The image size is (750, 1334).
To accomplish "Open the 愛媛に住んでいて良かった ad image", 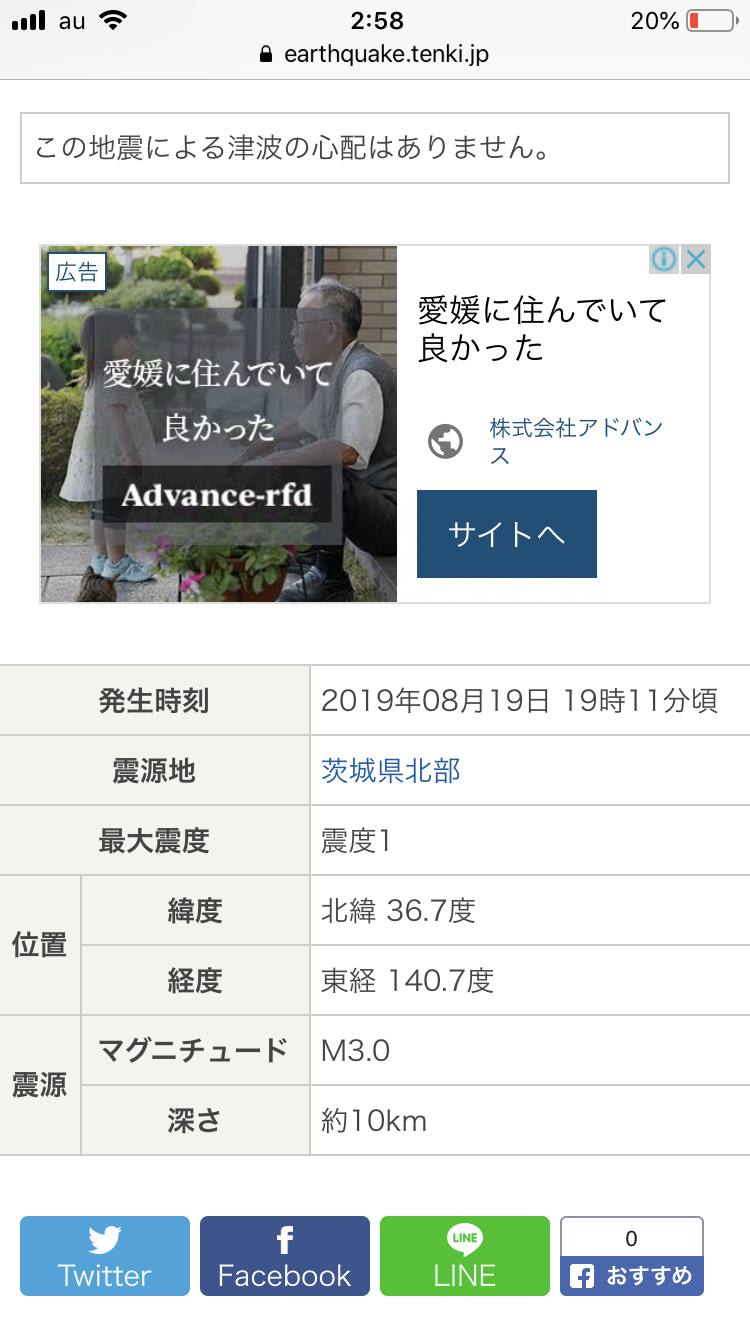I will (x=219, y=424).
